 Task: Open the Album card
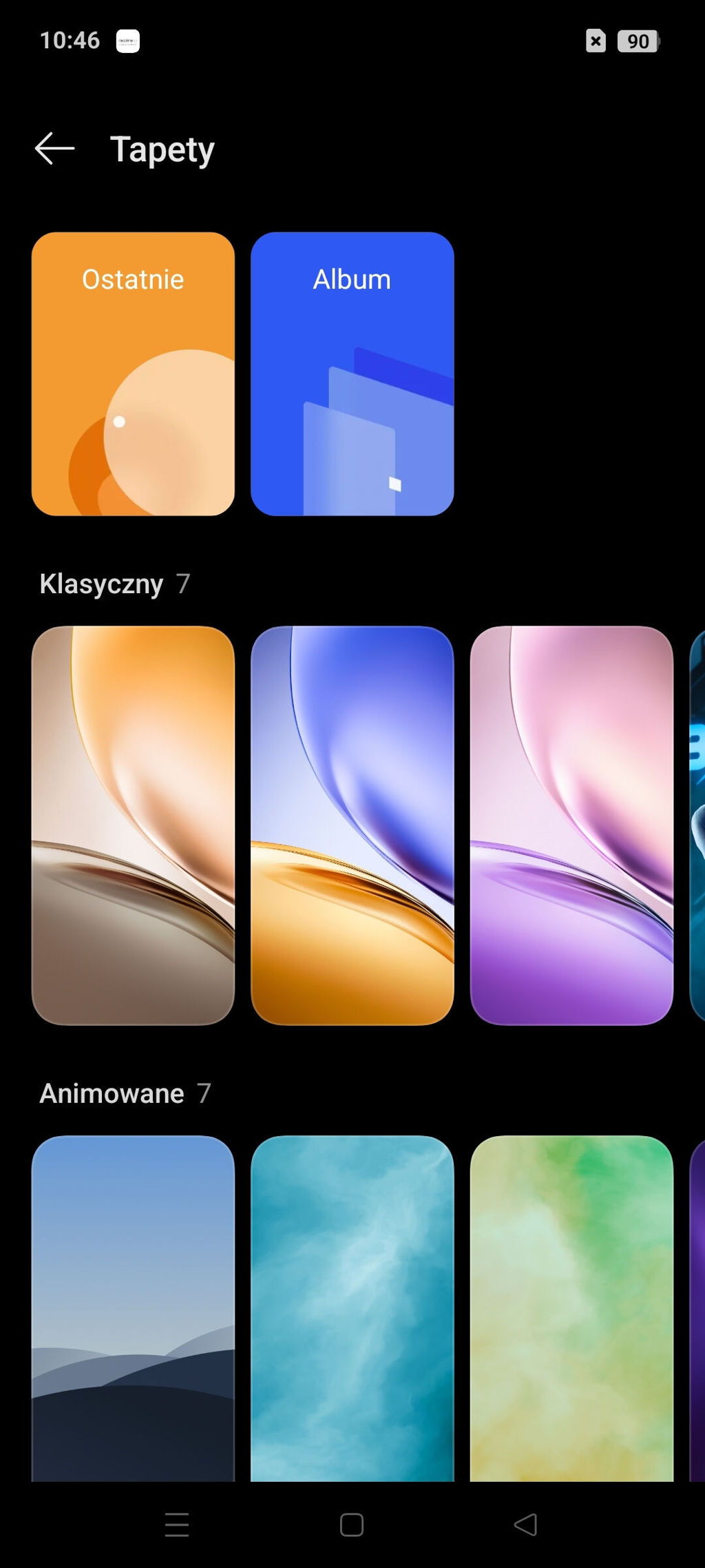[x=352, y=373]
